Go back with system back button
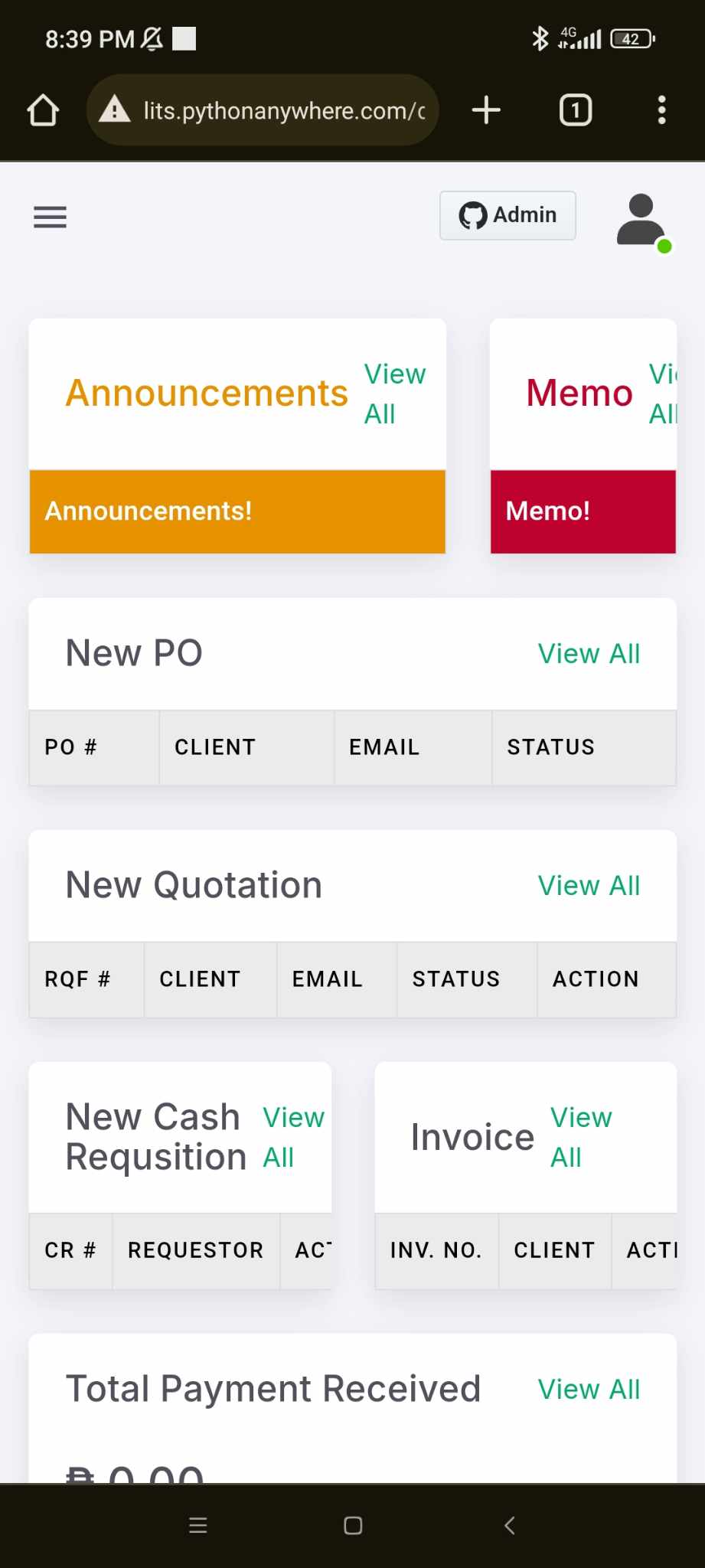This screenshot has height=1568, width=705. coord(509,1525)
